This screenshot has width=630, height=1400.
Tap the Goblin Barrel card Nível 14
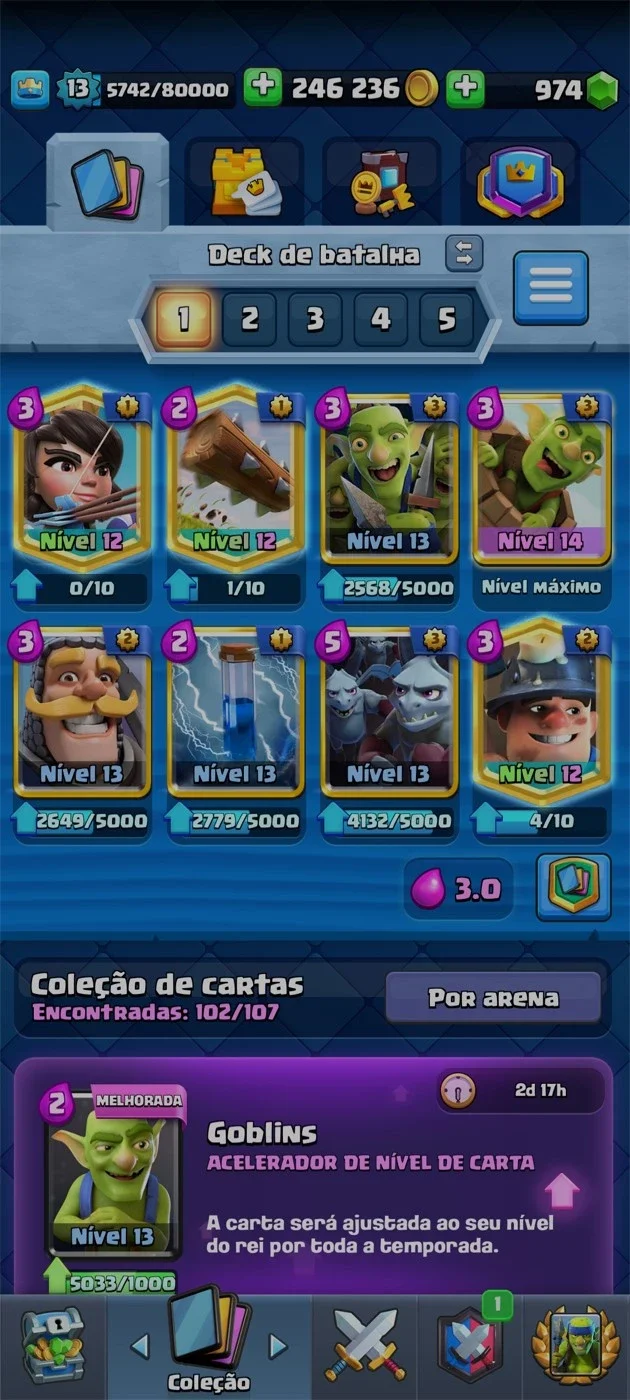pos(541,478)
